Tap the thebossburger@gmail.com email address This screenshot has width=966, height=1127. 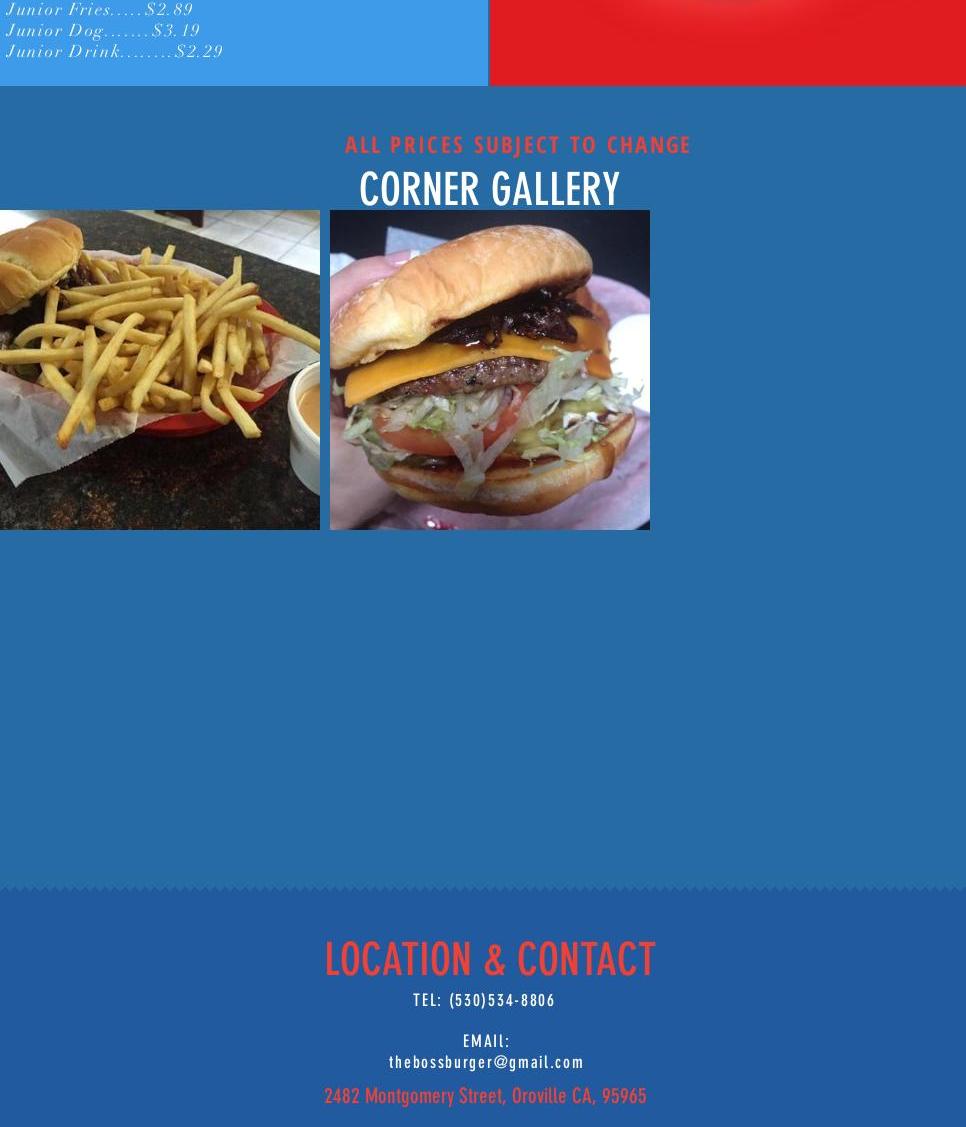pyautogui.click(x=486, y=1062)
